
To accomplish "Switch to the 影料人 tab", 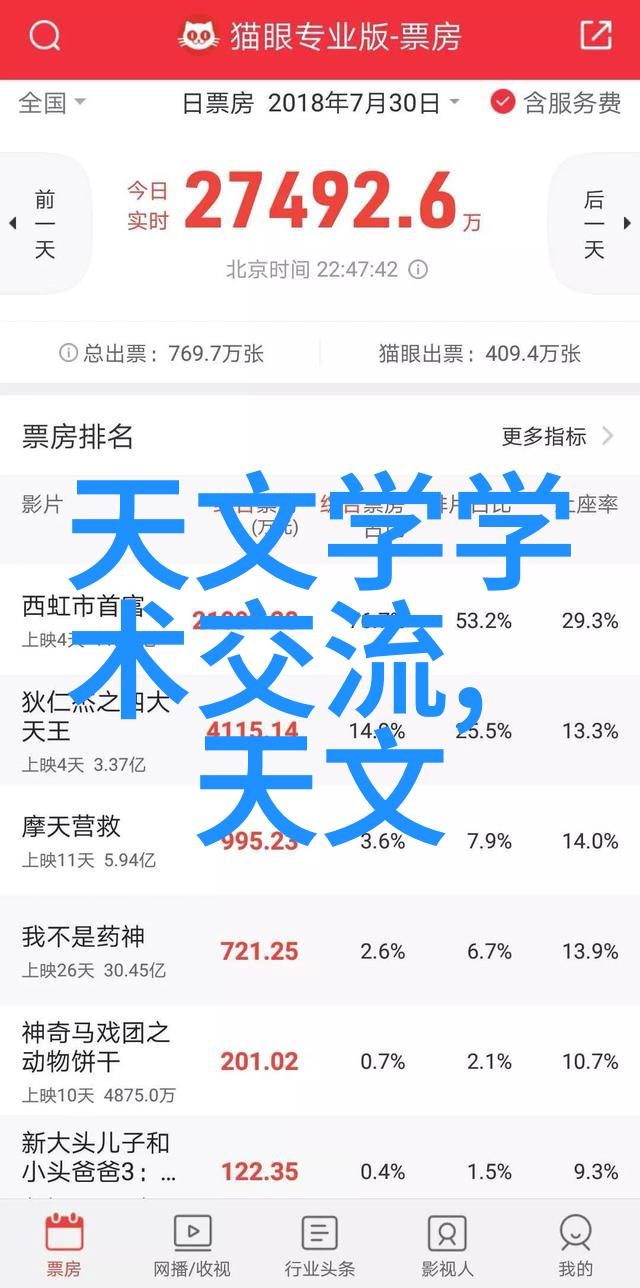I will (447, 1245).
